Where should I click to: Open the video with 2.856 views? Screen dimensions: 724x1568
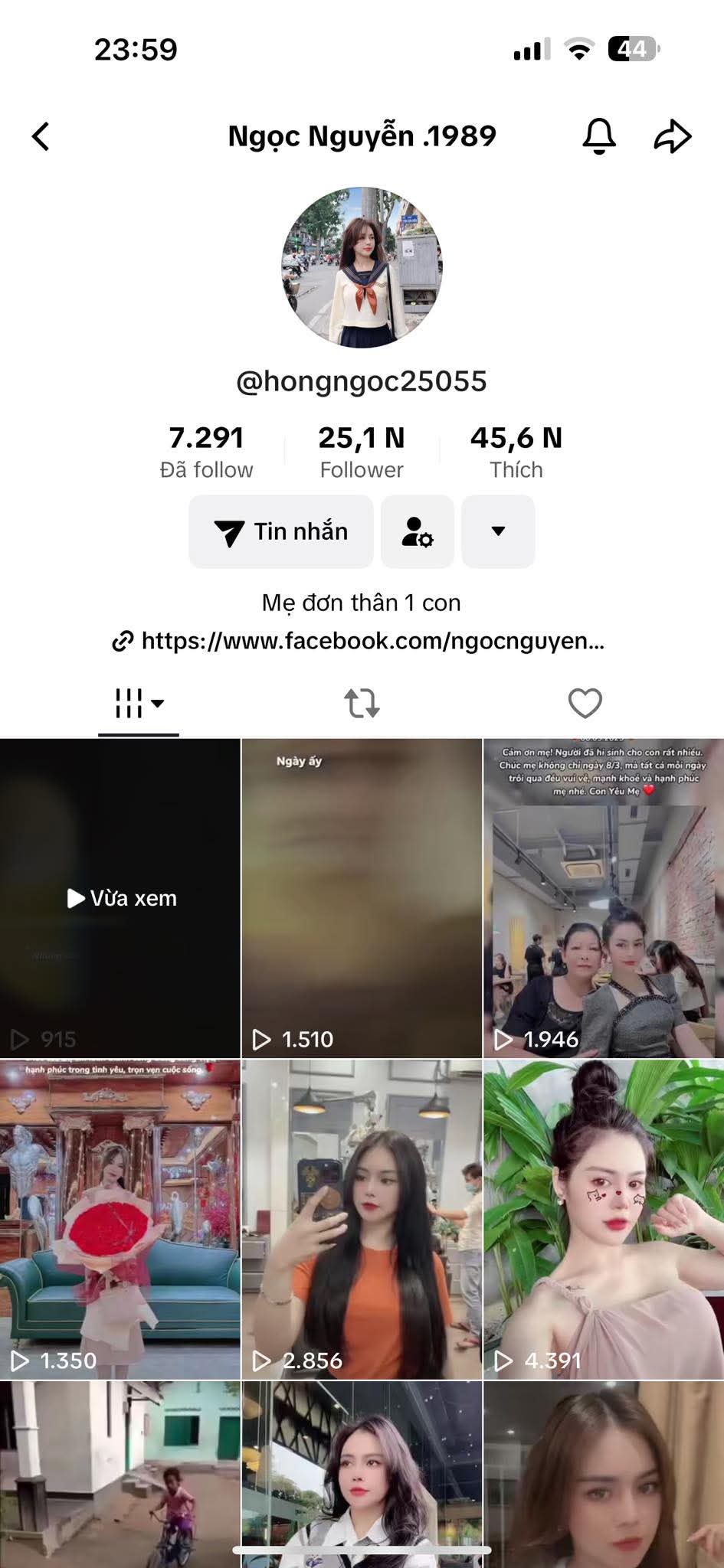pos(362,1219)
